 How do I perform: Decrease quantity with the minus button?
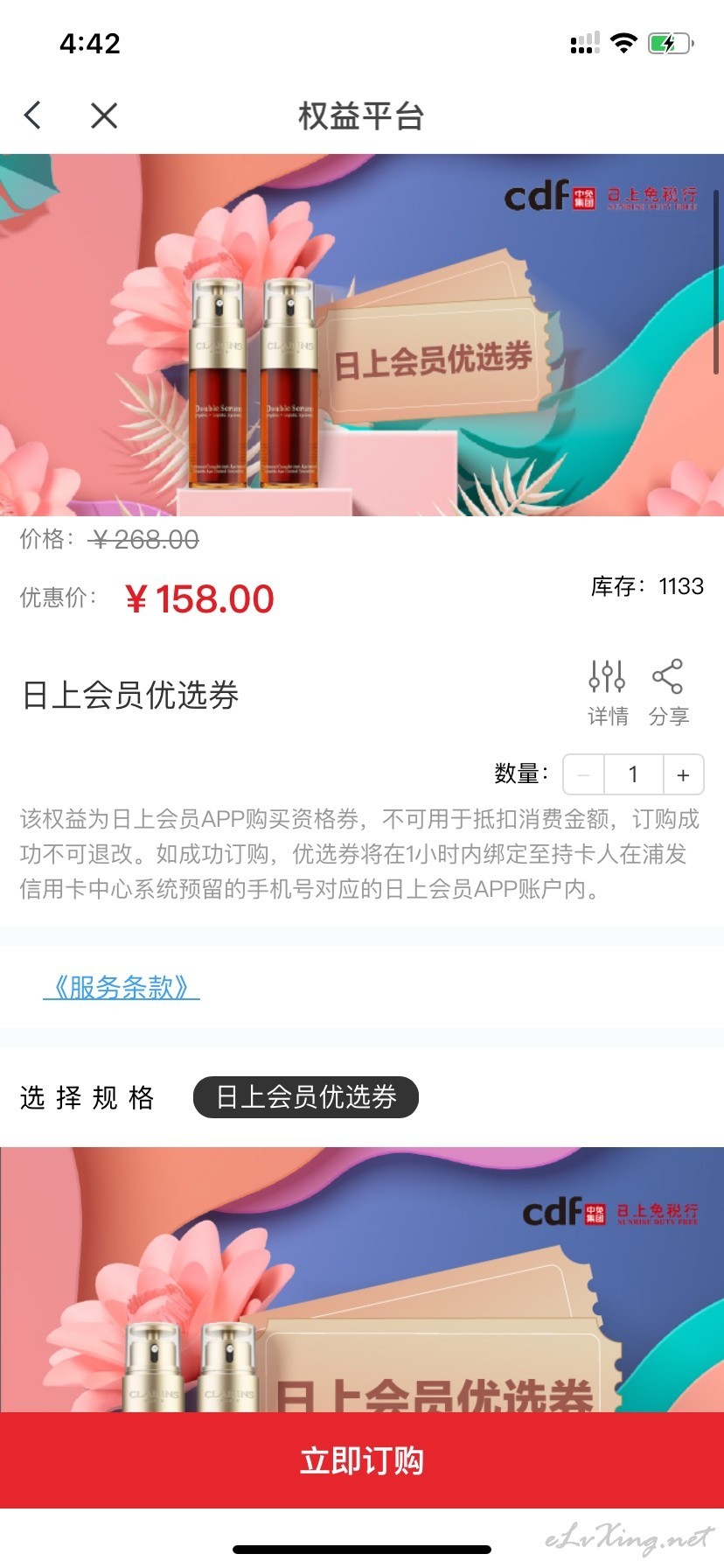tap(584, 774)
